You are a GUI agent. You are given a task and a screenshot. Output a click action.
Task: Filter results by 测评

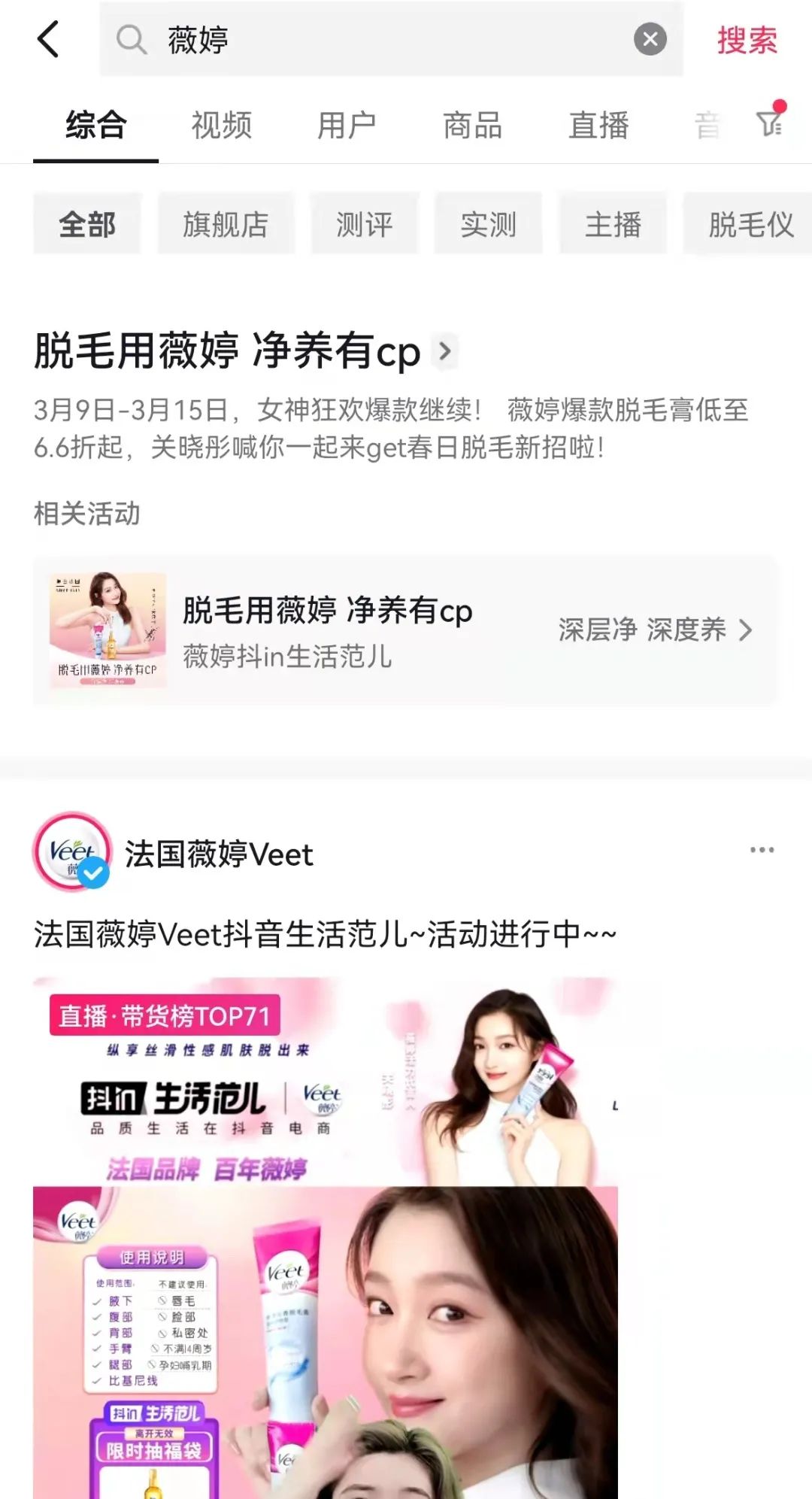click(365, 224)
